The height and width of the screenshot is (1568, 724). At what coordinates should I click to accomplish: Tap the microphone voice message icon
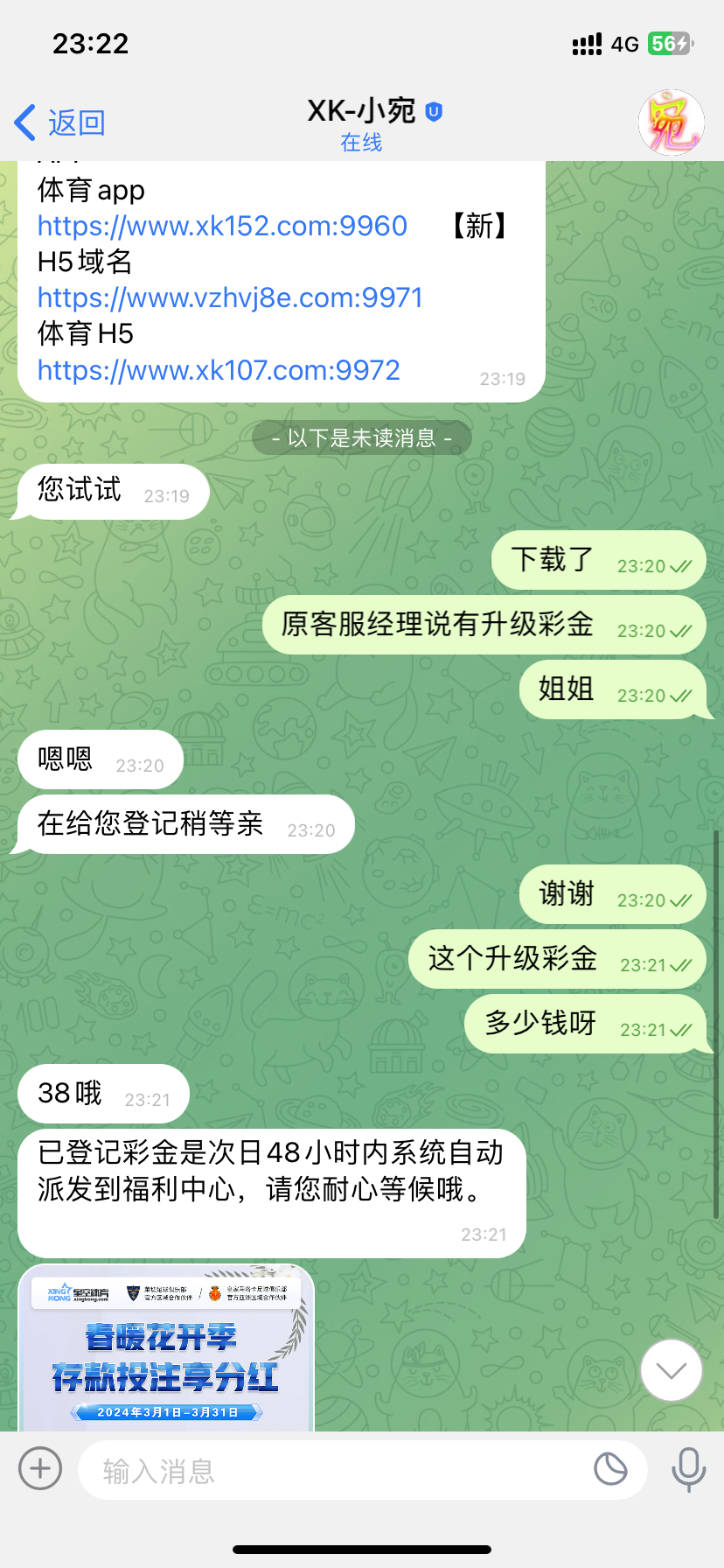click(x=688, y=1469)
